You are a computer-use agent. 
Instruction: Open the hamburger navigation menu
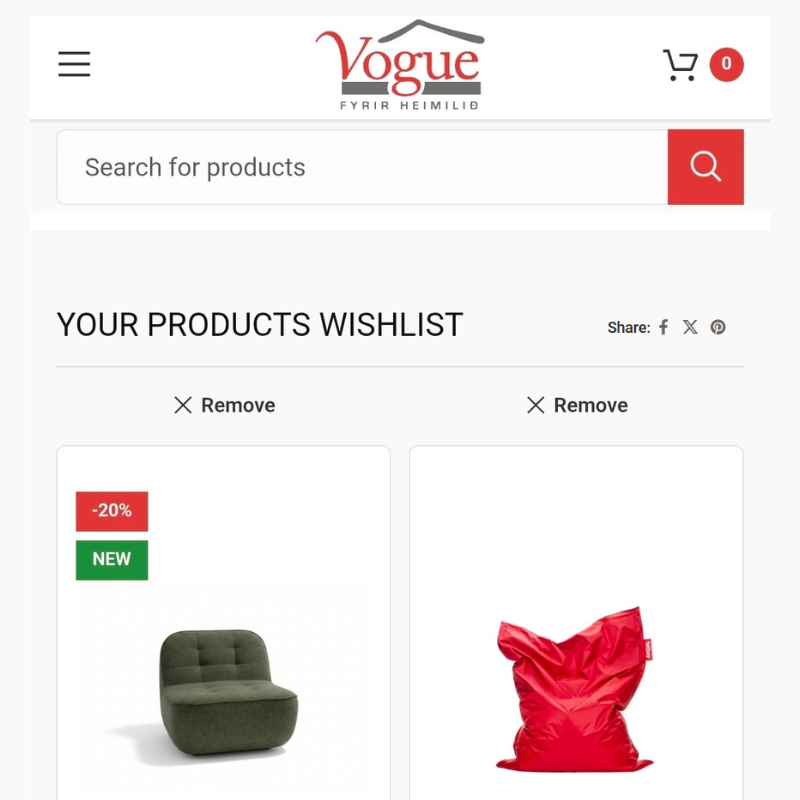click(74, 65)
